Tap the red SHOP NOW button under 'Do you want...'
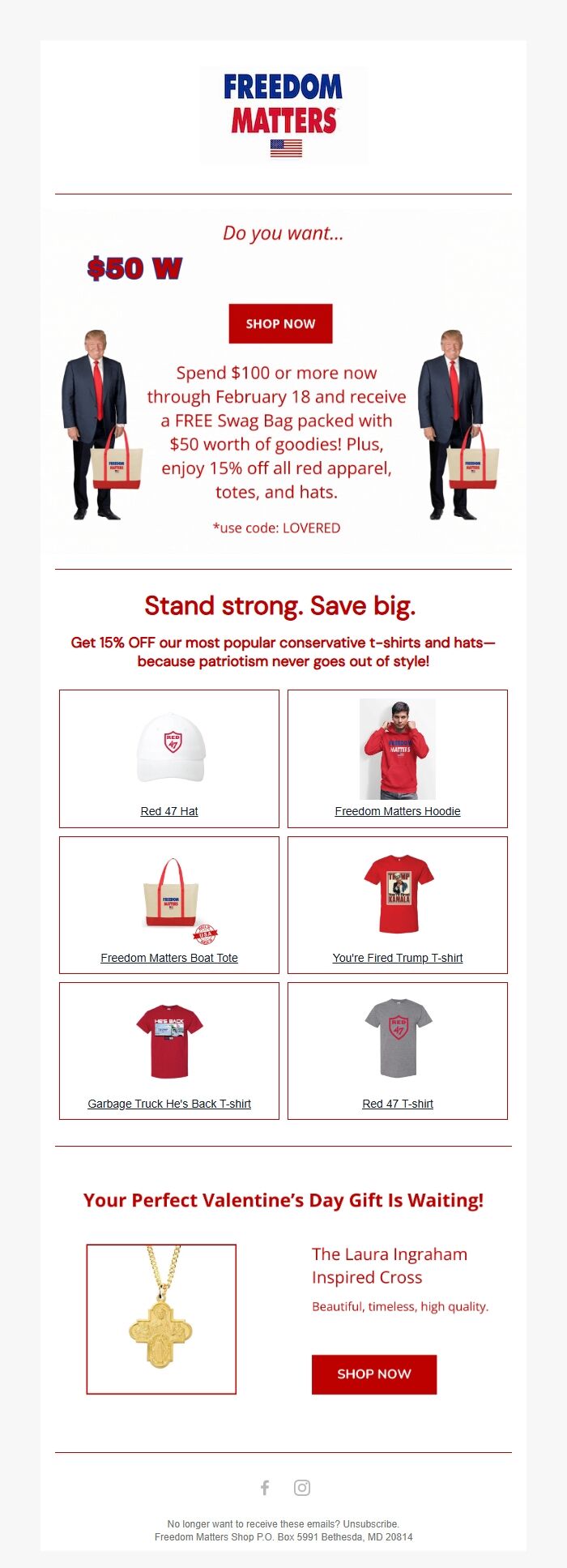 pyautogui.click(x=280, y=323)
